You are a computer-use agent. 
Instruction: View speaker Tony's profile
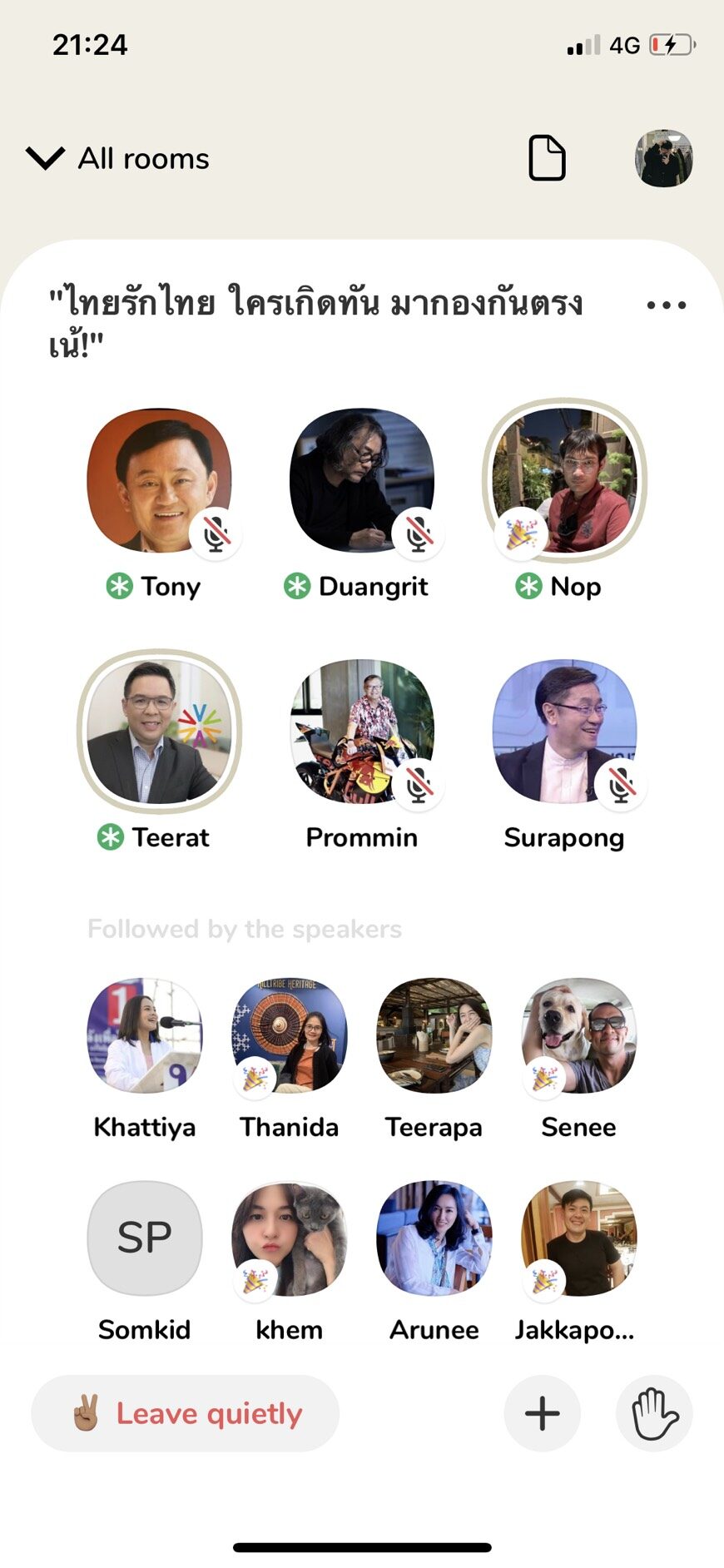coord(159,480)
